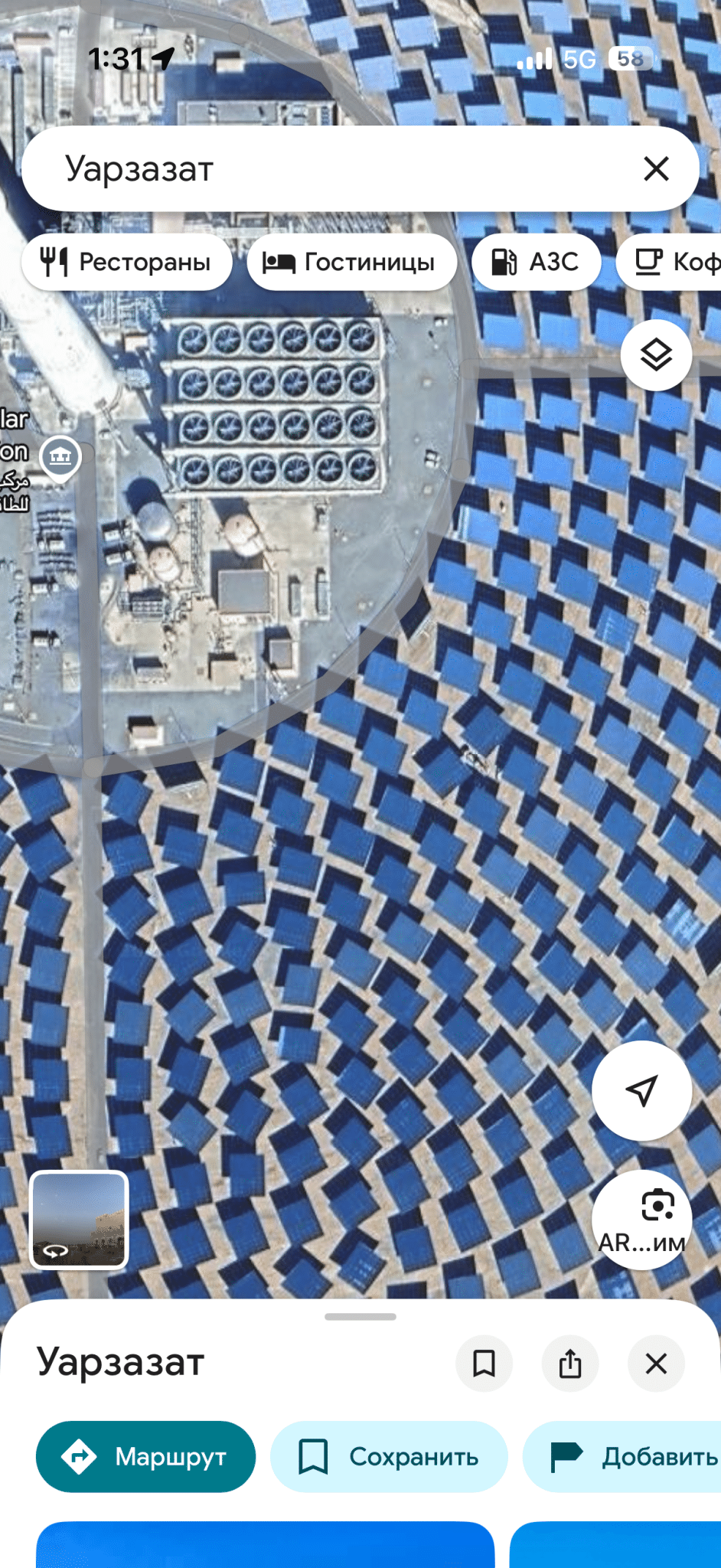Open the Street View thumbnail
Screen dimensions: 721x1568
click(x=79, y=1220)
